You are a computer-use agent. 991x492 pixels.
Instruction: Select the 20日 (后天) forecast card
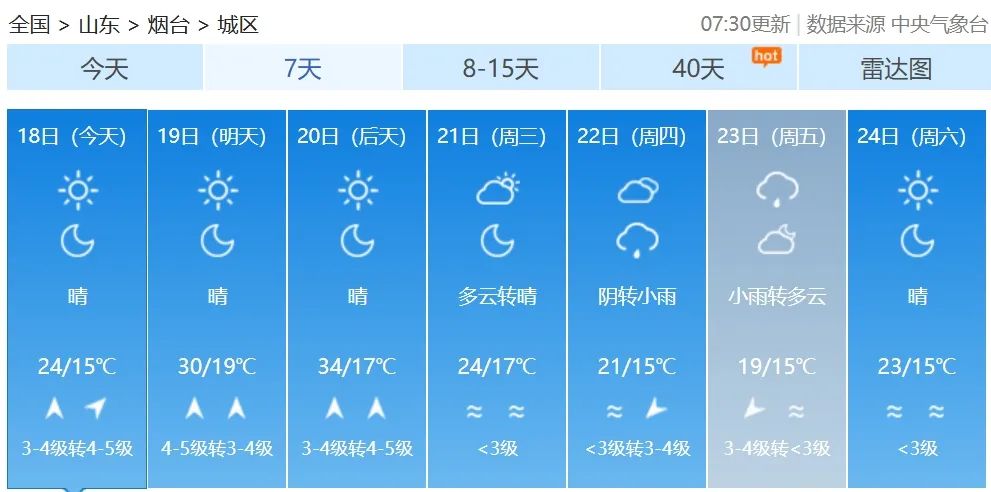pos(357,298)
